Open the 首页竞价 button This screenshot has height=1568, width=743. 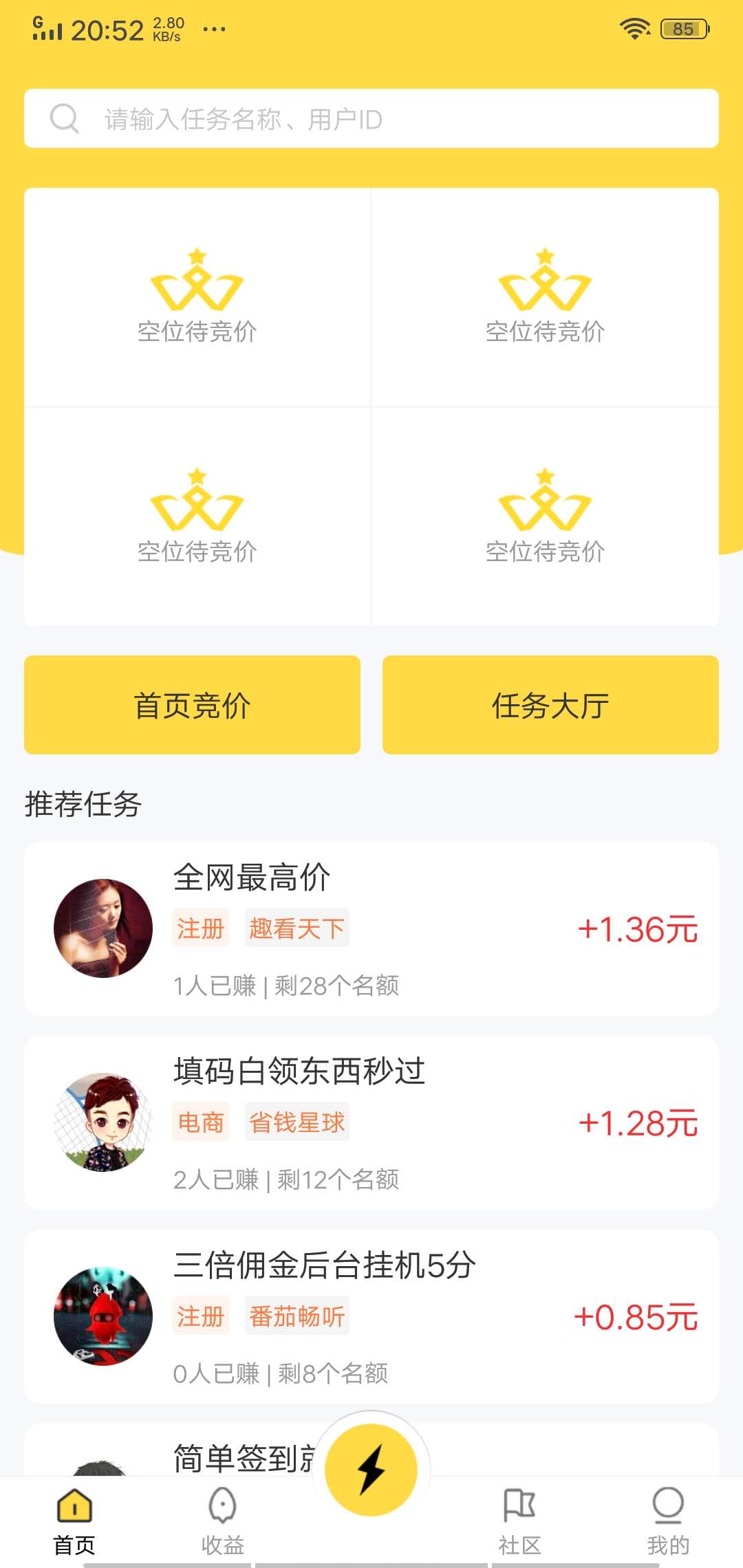[x=192, y=705]
